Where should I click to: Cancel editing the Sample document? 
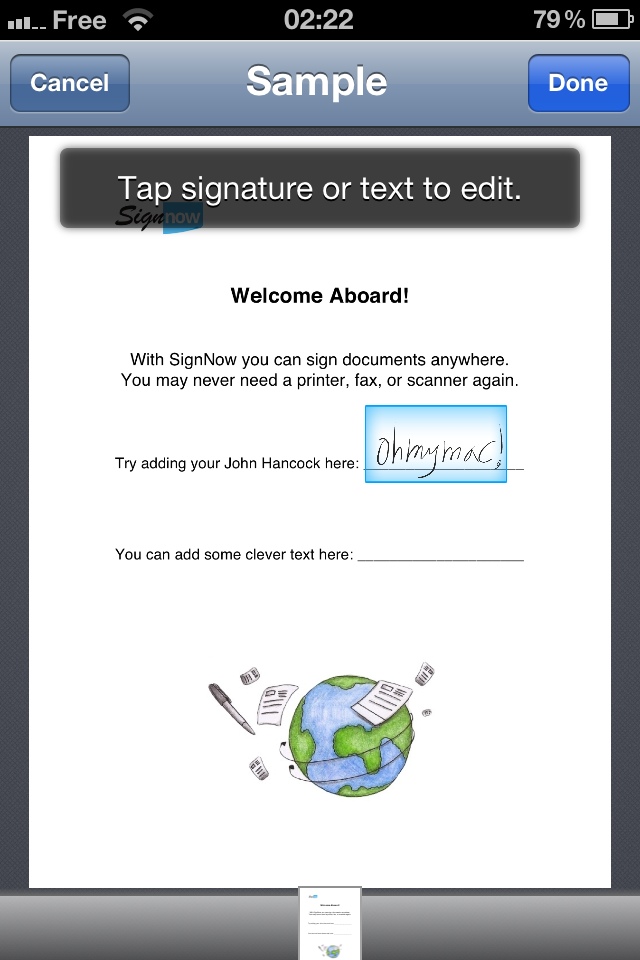point(70,83)
